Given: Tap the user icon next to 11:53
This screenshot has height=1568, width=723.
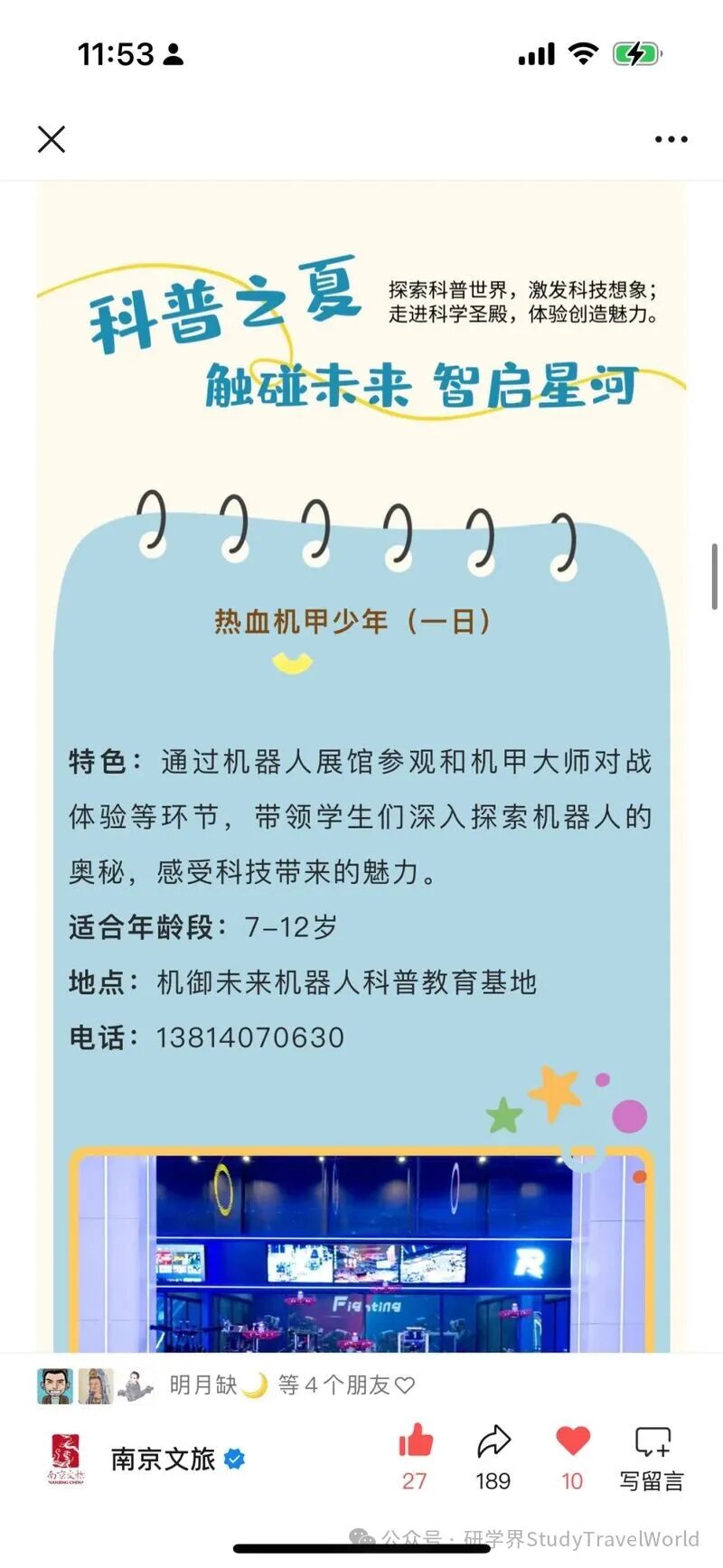Looking at the screenshot, I should pyautogui.click(x=174, y=54).
